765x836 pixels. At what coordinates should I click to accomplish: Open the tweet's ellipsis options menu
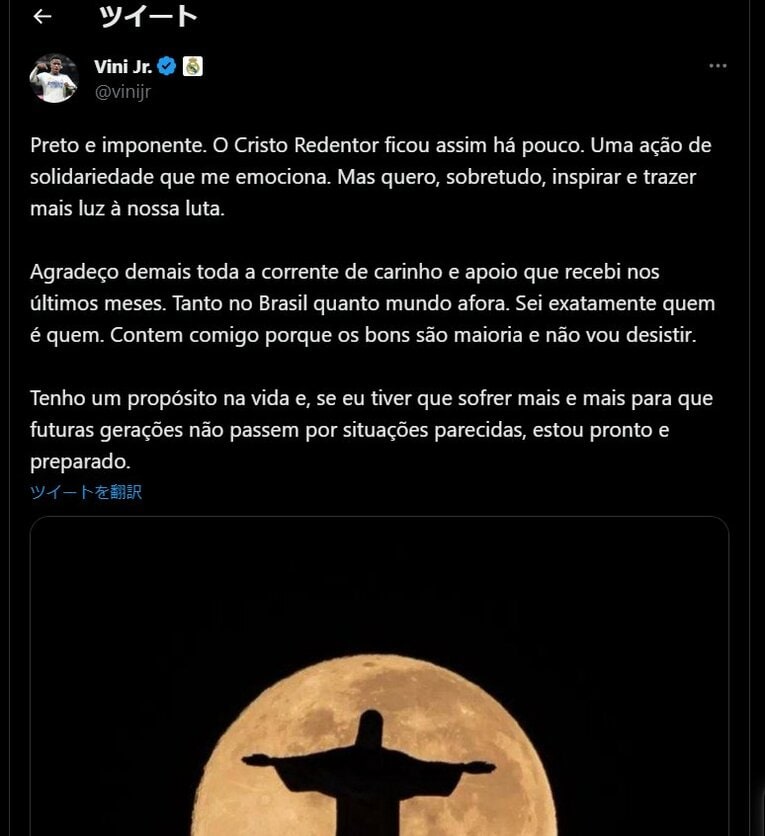point(717,65)
